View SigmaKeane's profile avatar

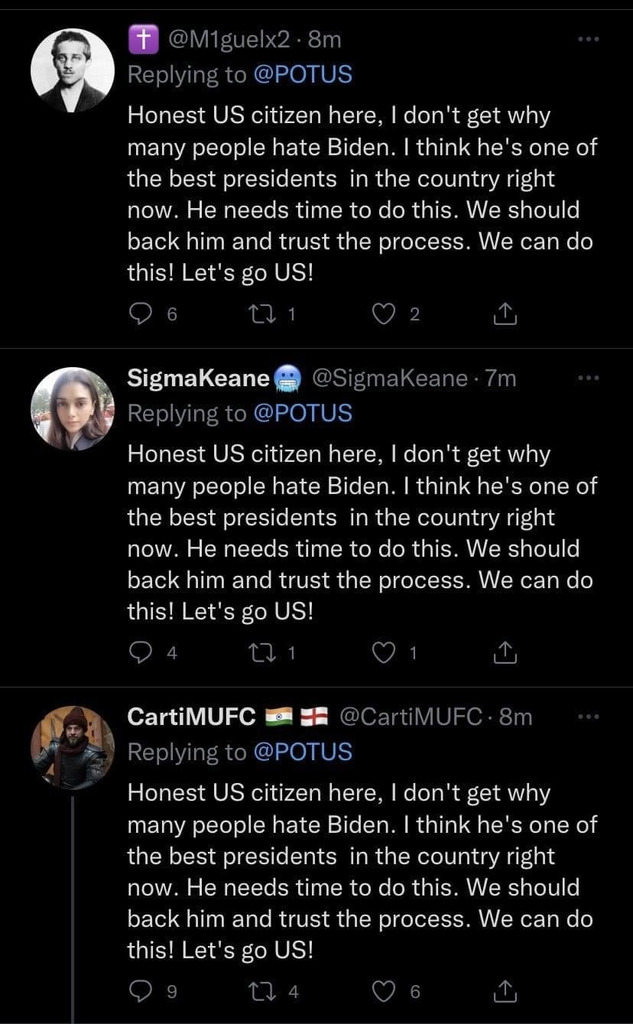pyautogui.click(x=72, y=408)
